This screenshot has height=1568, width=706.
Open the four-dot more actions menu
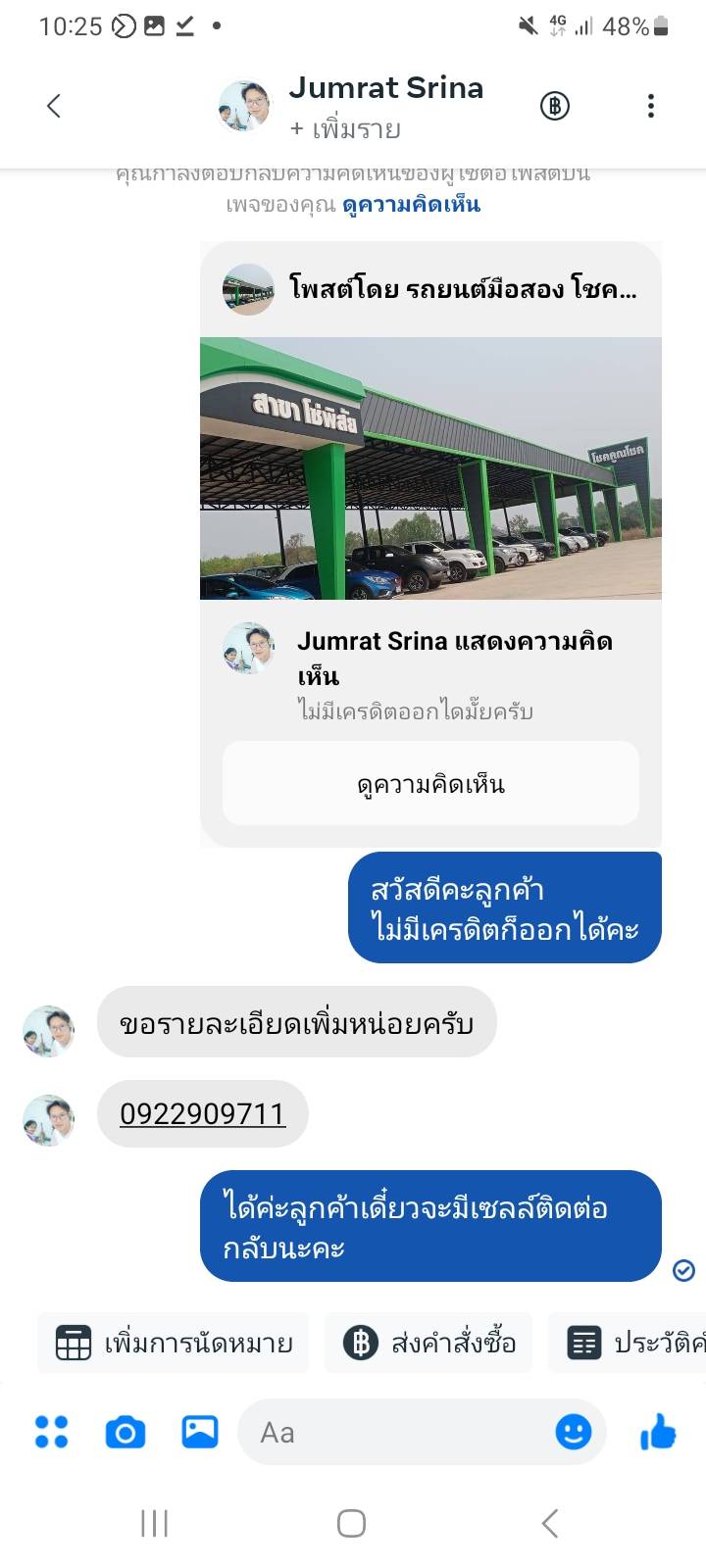click(52, 1432)
